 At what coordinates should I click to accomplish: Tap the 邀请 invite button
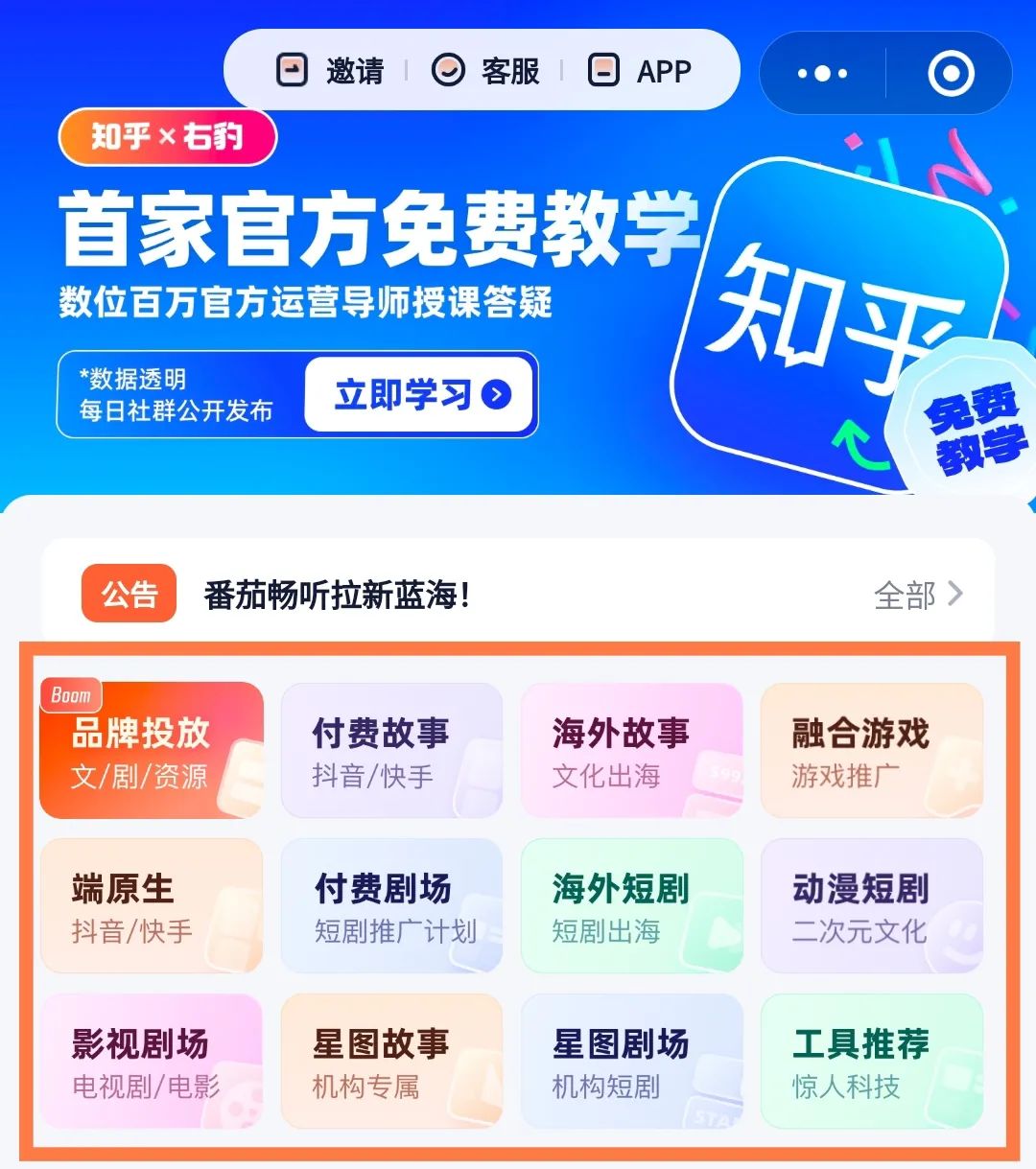click(x=331, y=70)
